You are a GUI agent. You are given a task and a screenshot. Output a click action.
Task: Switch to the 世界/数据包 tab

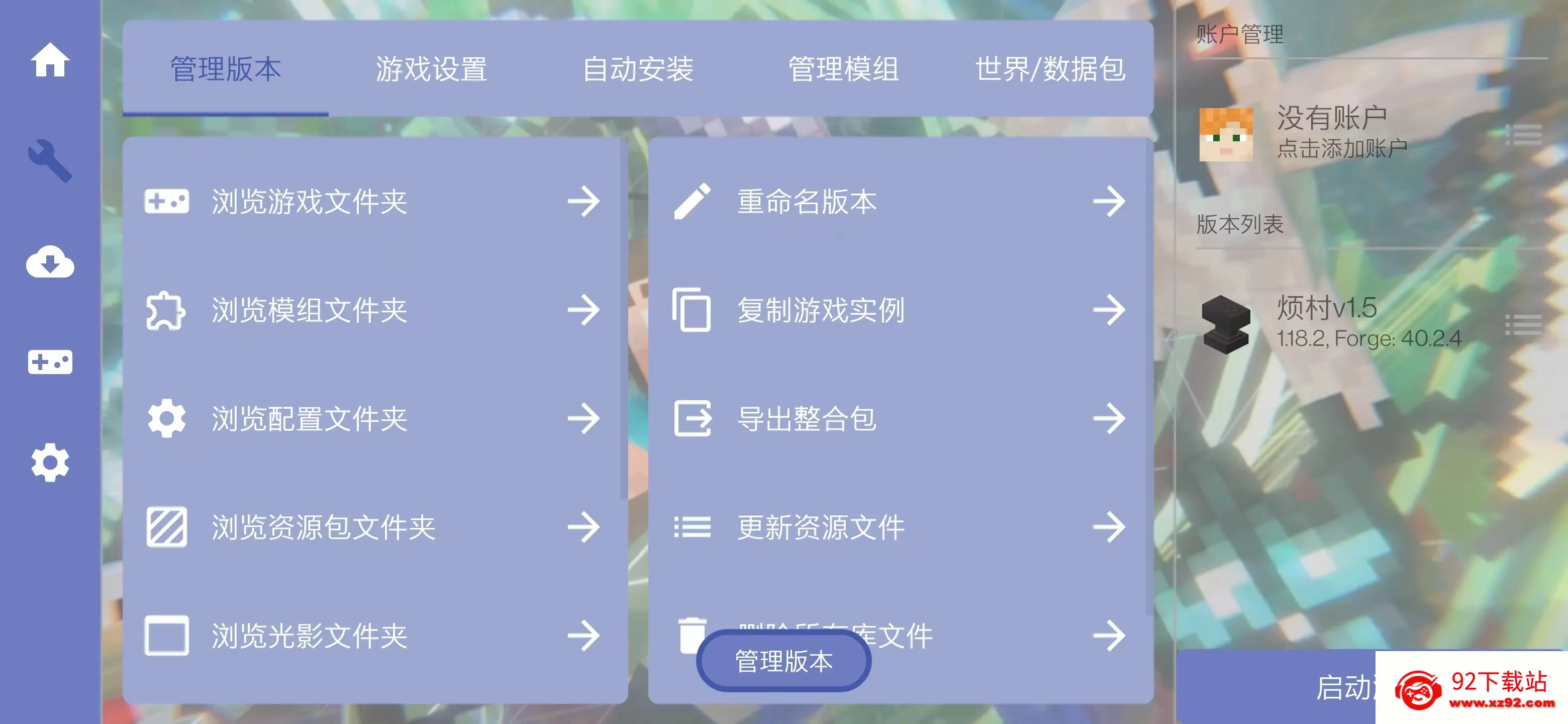click(x=1050, y=69)
